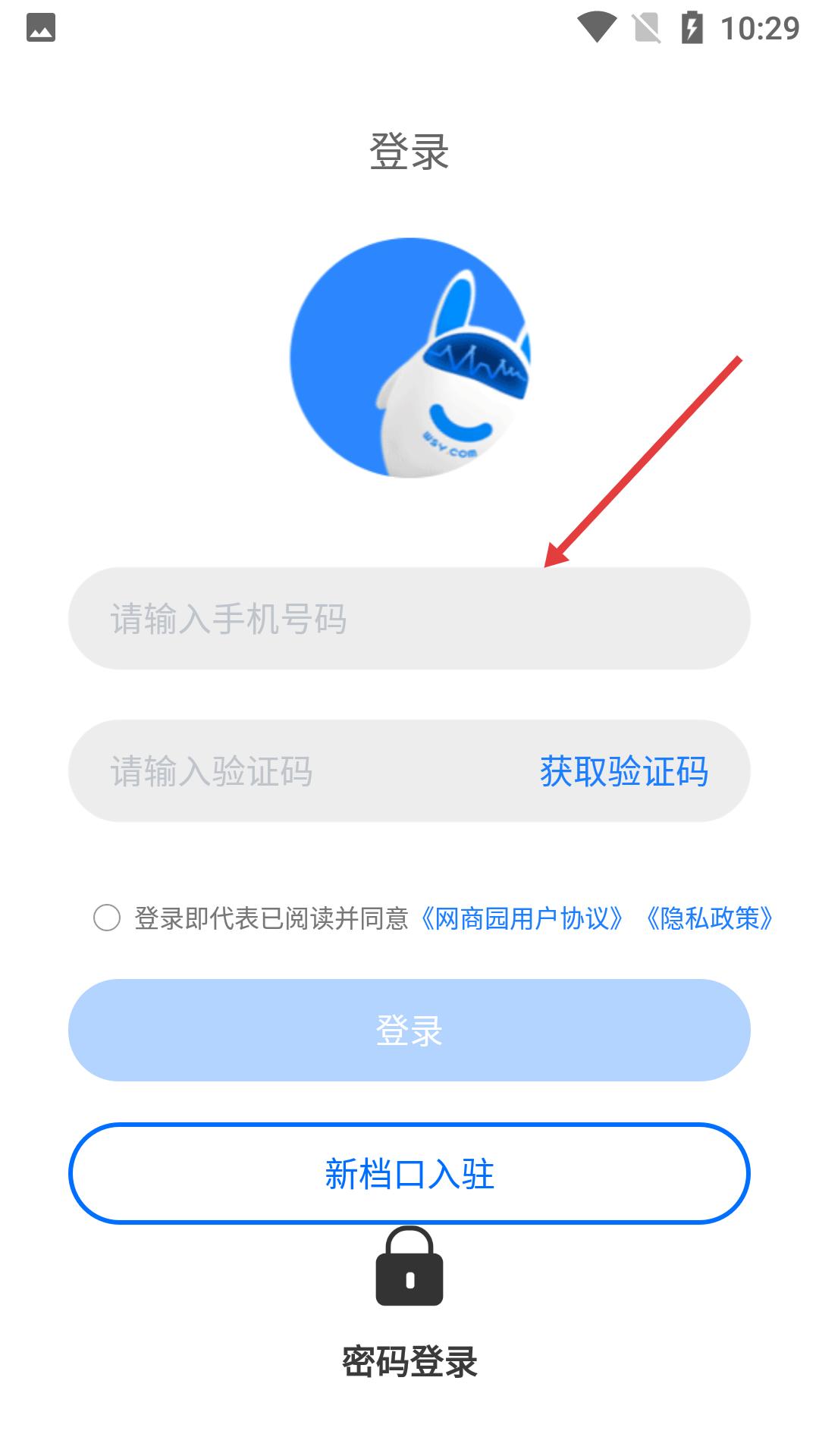The image size is (819, 1456).
Task: Switch to password login via lock icon
Action: (x=409, y=1268)
